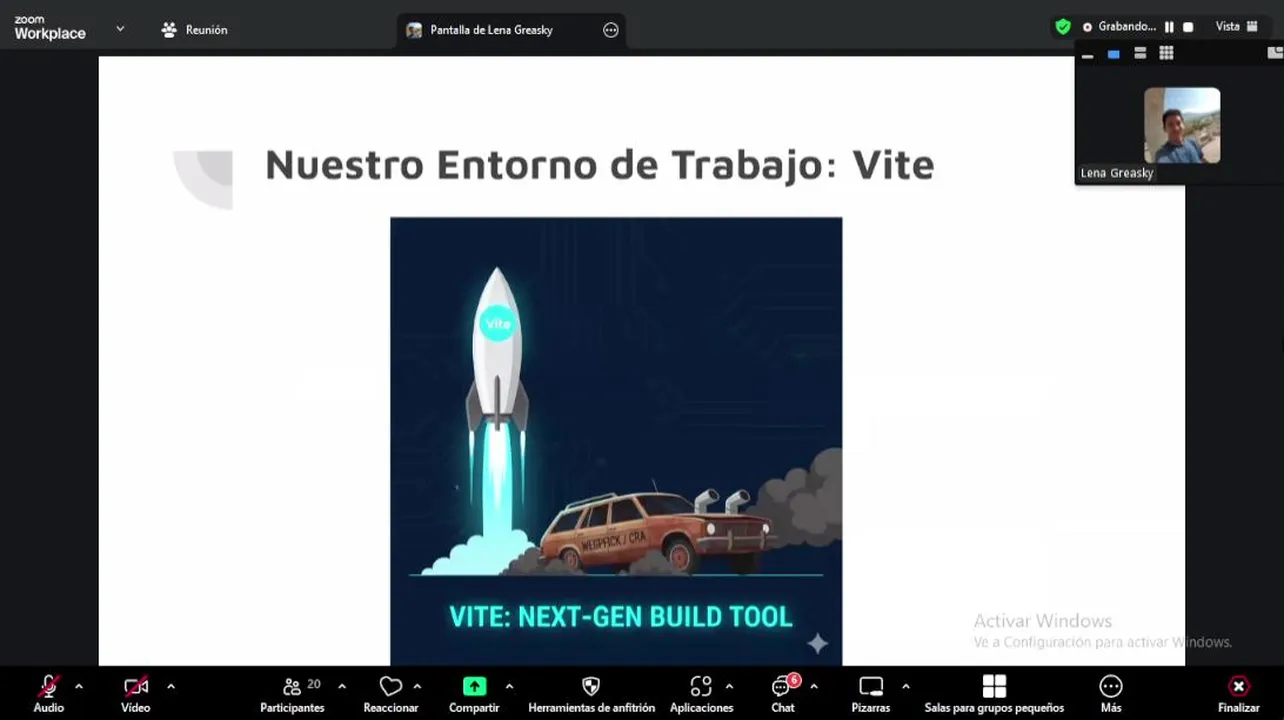Stop the recording
Screen dimensions: 1284x720
[1188, 27]
